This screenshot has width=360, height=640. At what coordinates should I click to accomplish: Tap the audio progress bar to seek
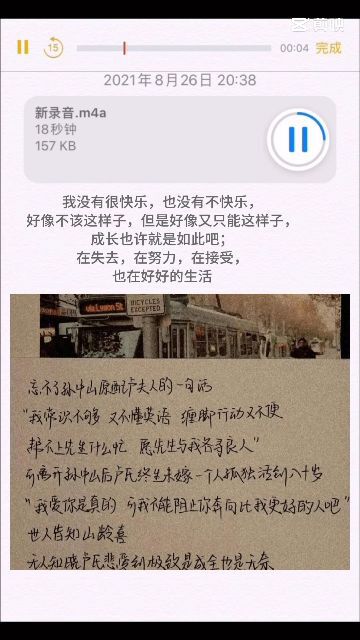[x=173, y=48]
